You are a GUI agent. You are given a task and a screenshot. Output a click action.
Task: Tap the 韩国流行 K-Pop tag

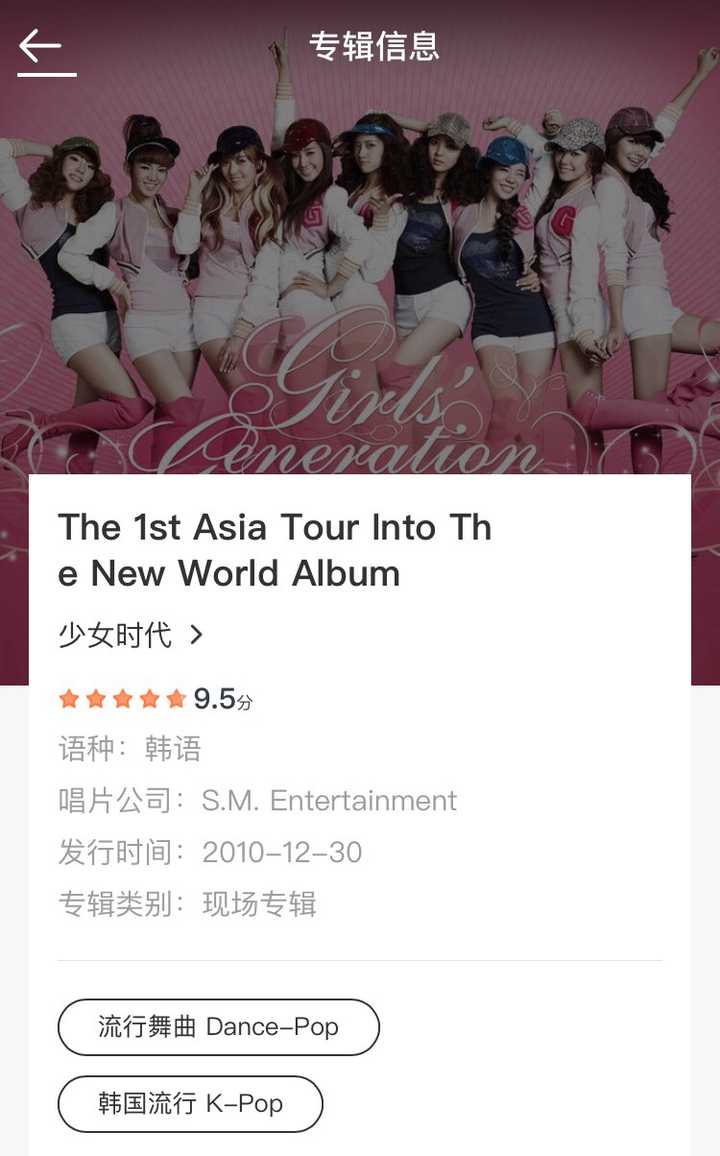(190, 1104)
